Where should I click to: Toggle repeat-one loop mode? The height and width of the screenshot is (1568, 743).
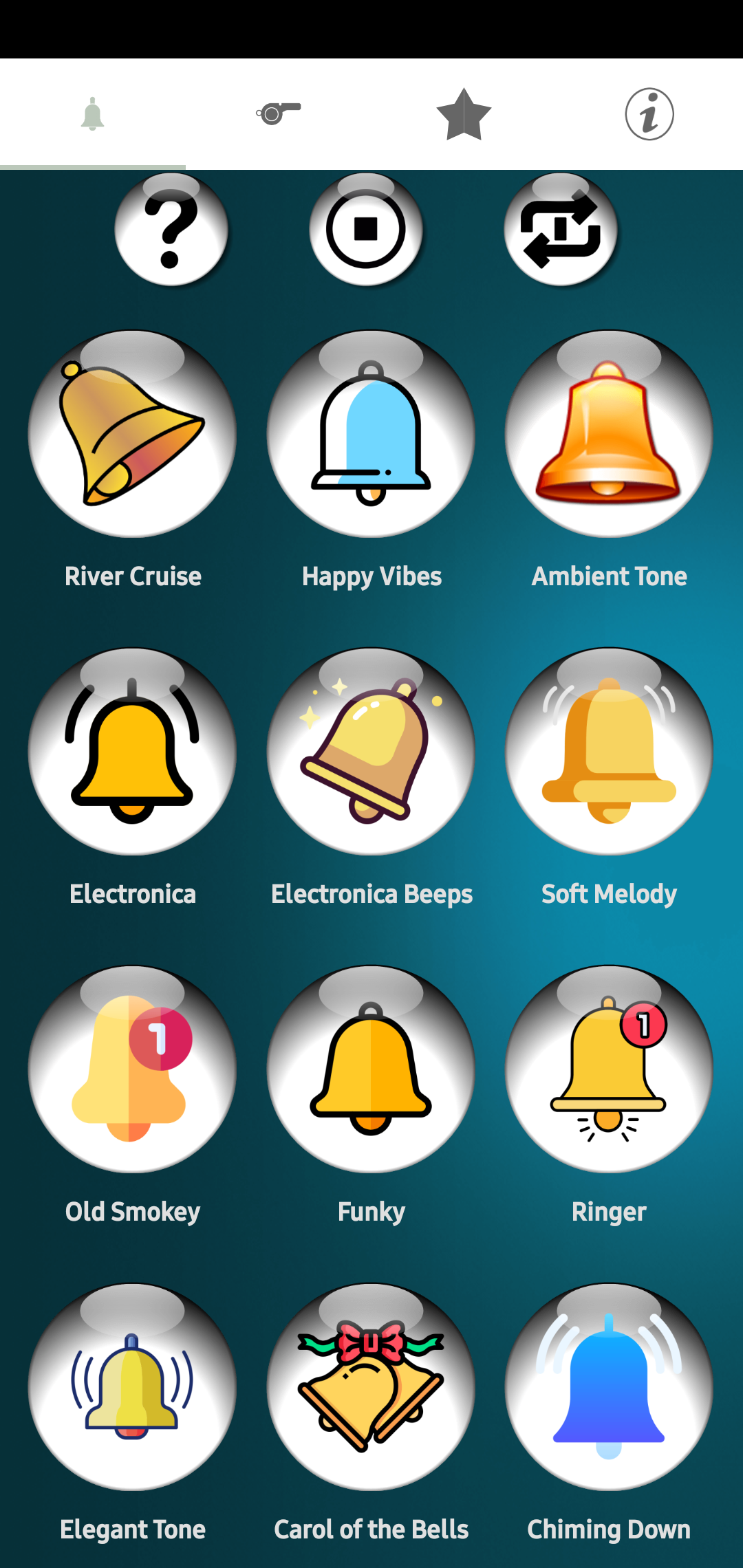pos(561,230)
